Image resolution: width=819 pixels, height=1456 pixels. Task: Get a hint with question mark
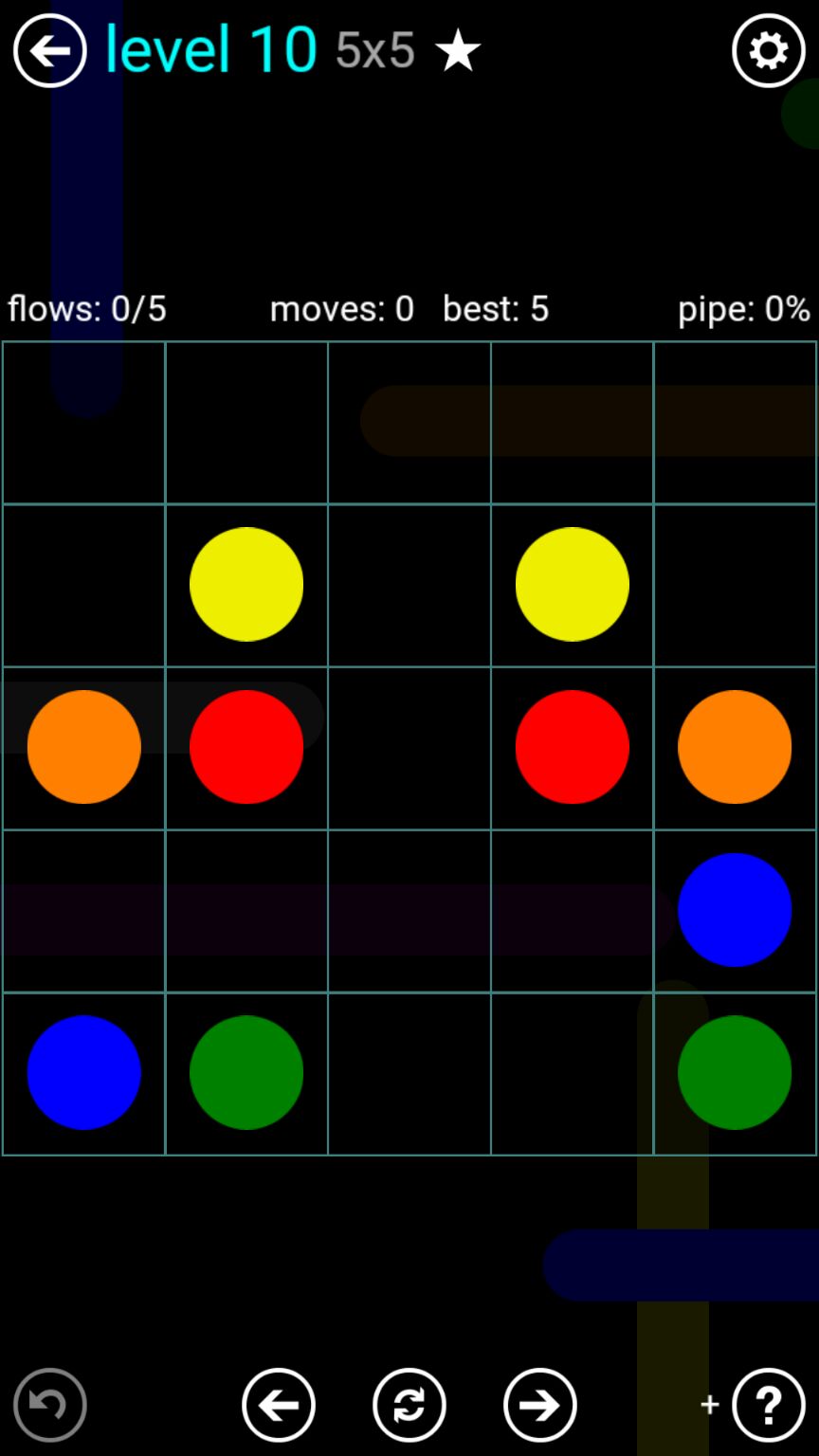[768, 1405]
